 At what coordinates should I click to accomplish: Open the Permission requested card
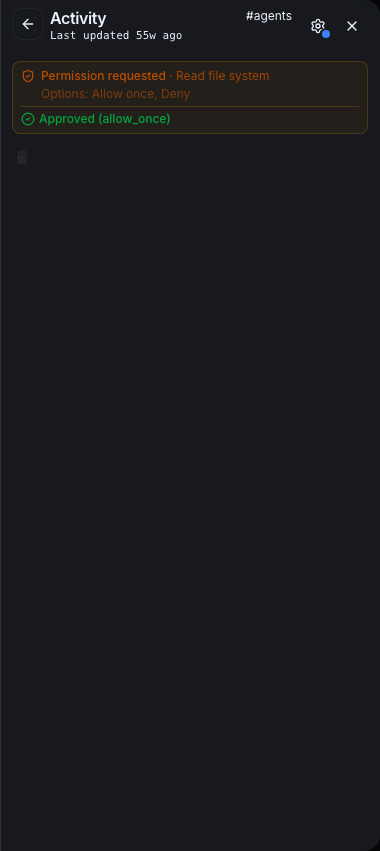point(190,97)
